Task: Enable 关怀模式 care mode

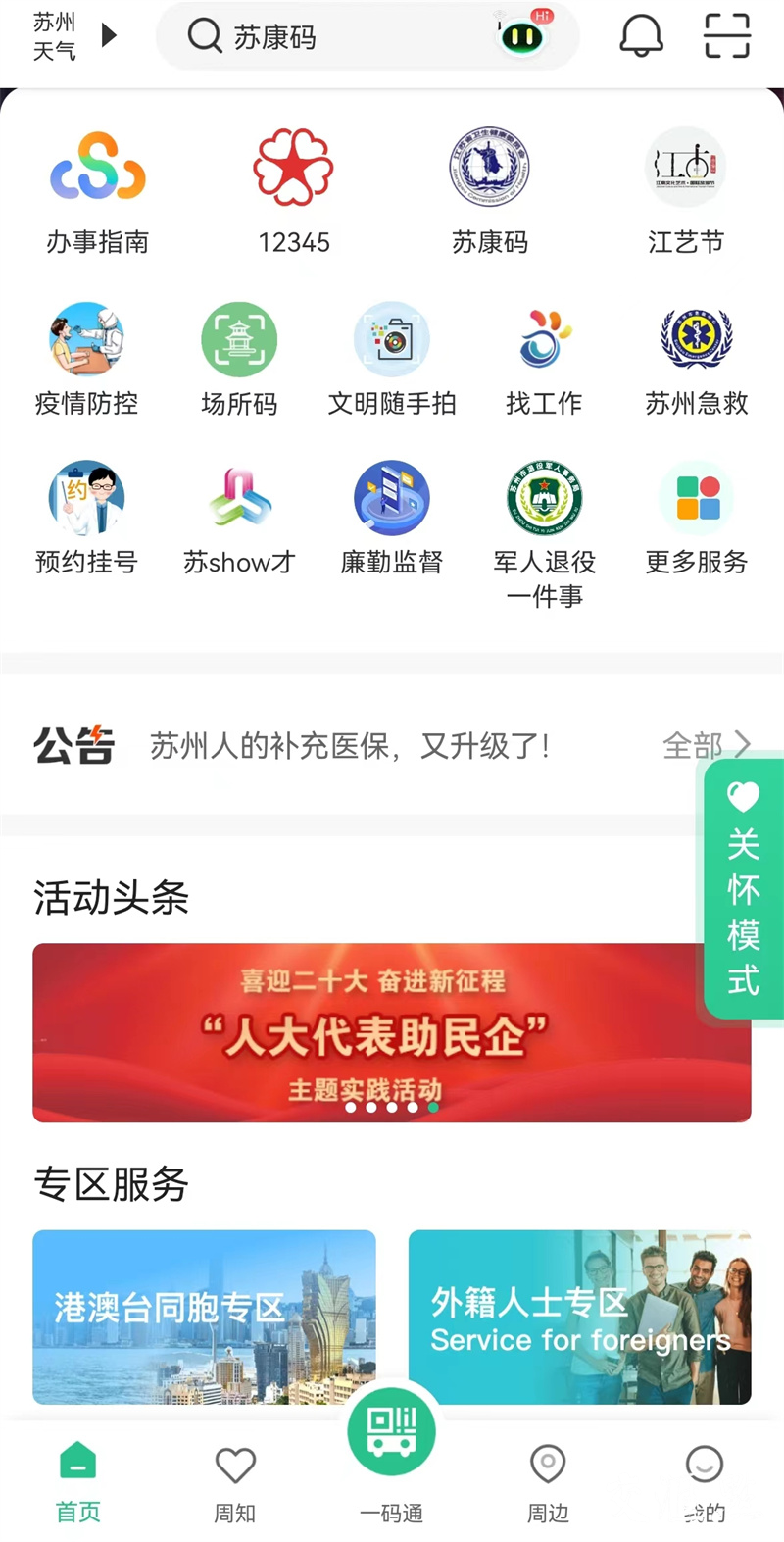Action: tap(743, 889)
